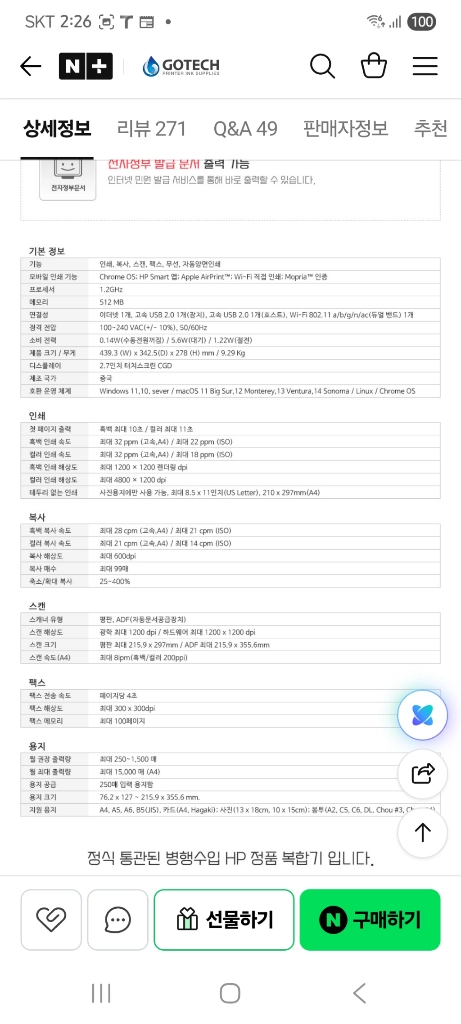Tap the green 구매하기 button
The width and height of the screenshot is (461, 1024).
[370, 920]
